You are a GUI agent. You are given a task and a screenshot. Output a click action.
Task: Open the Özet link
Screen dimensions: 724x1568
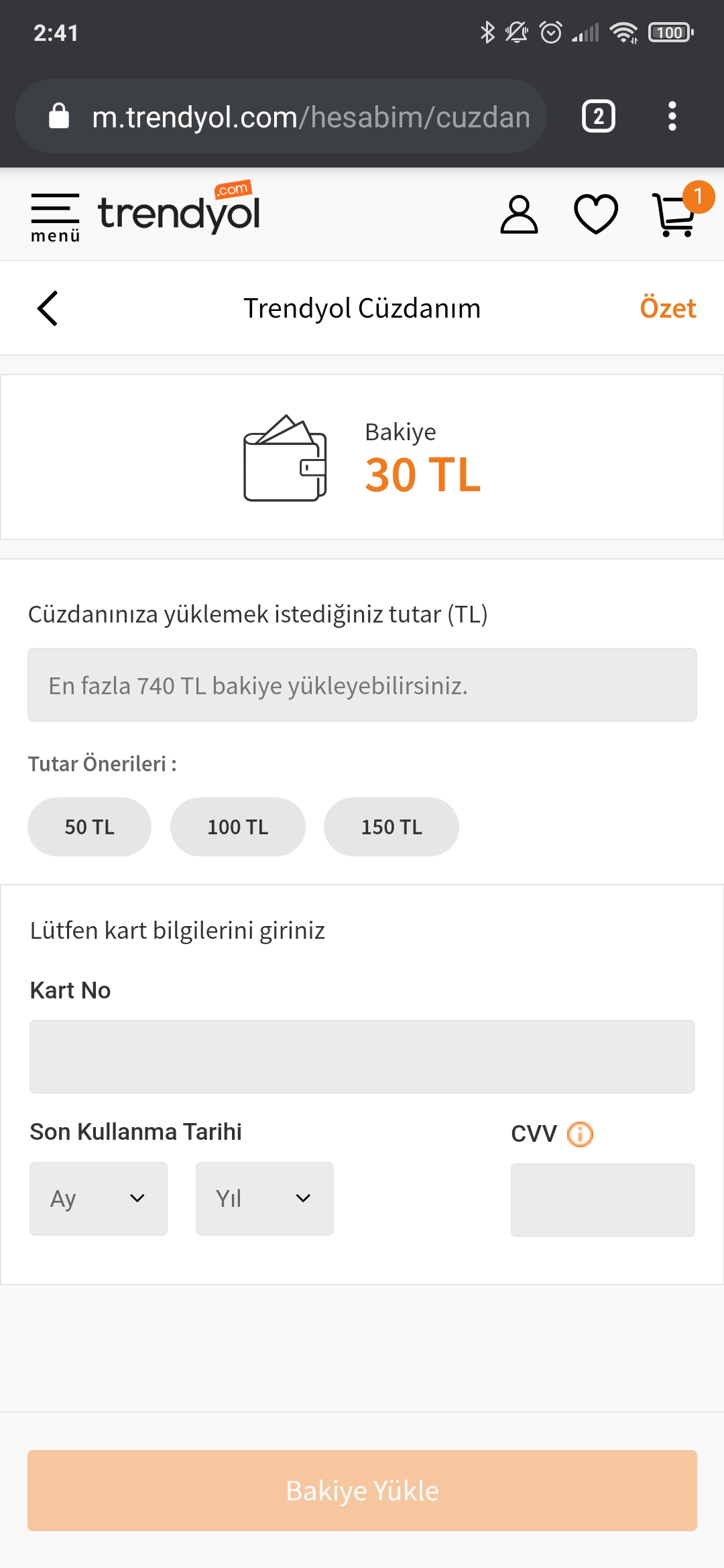tap(668, 308)
